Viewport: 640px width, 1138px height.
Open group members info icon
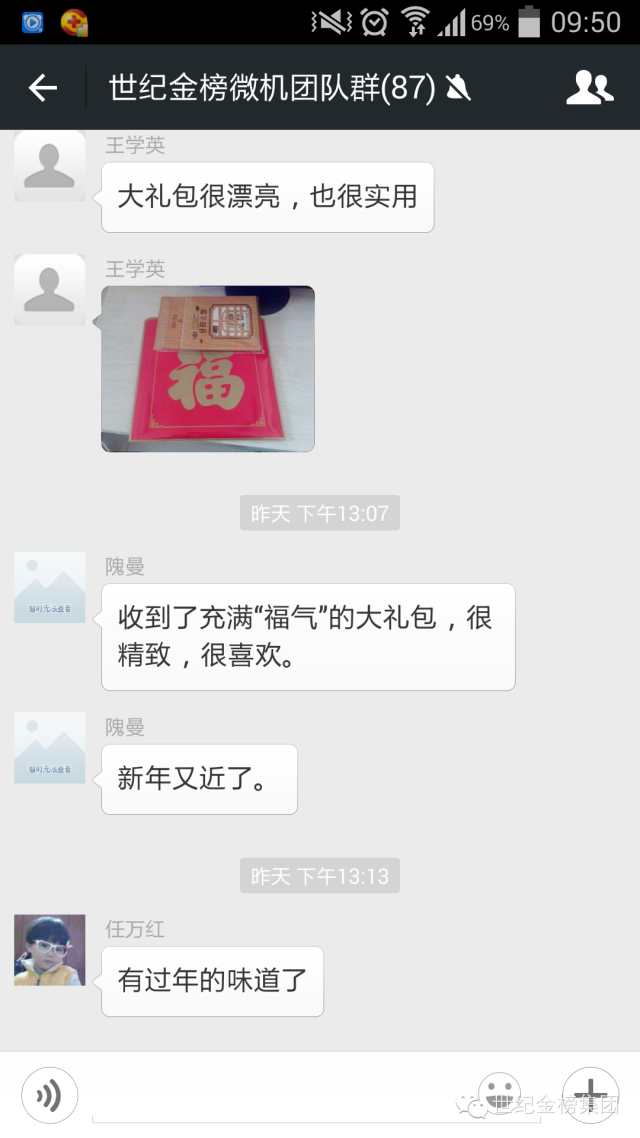point(589,88)
